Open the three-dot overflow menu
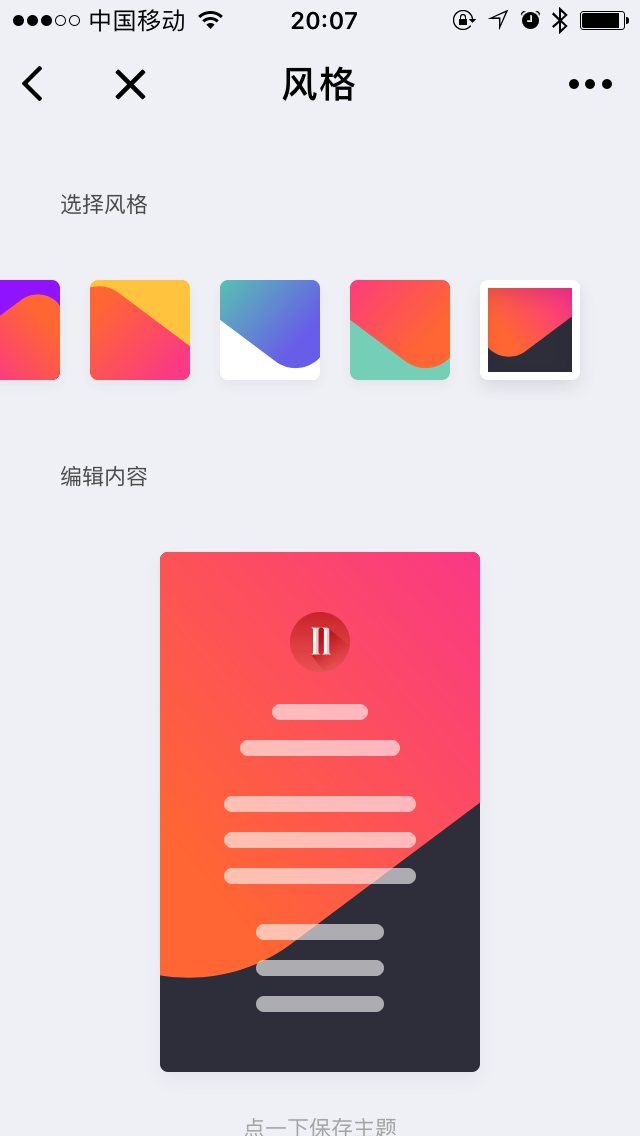 click(590, 84)
